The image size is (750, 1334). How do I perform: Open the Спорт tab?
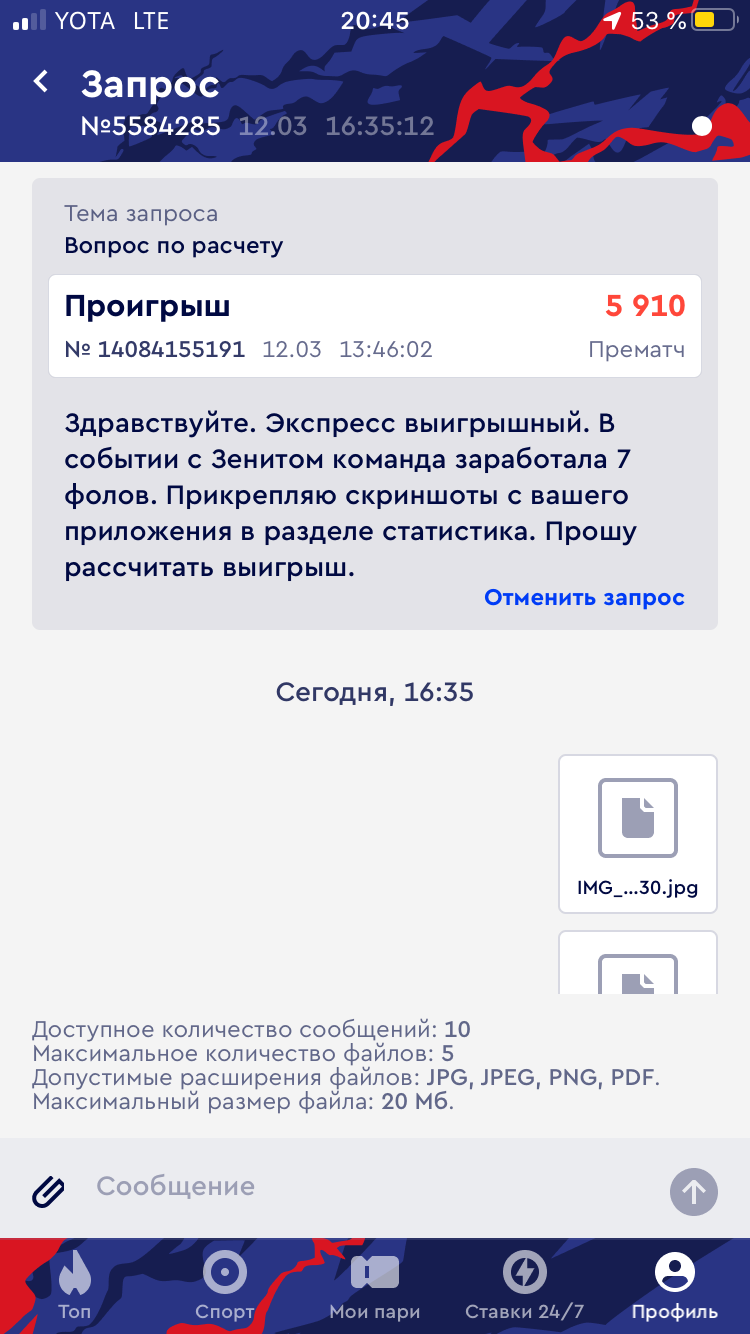click(225, 1287)
